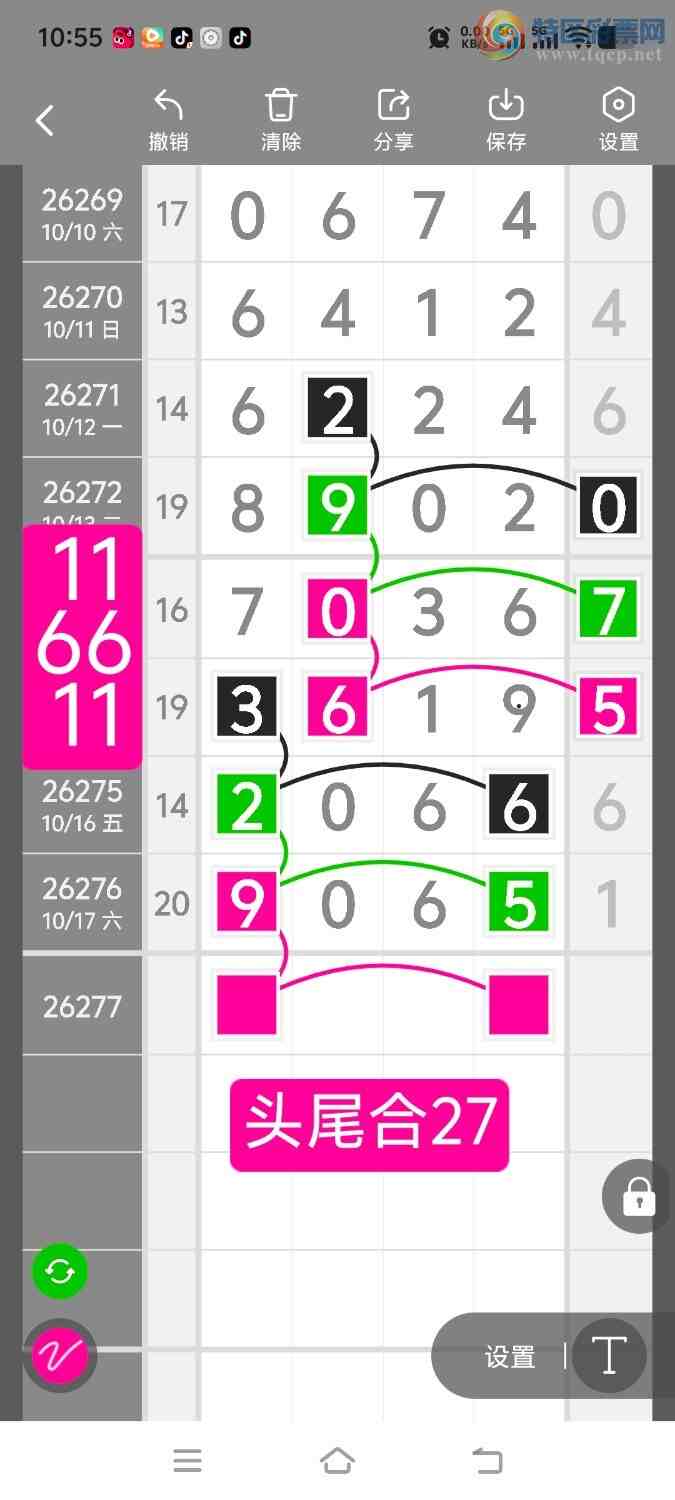This screenshot has height=1500, width=675.
Task: Select the 头尾合27 pink text label
Action: [x=370, y=1125]
